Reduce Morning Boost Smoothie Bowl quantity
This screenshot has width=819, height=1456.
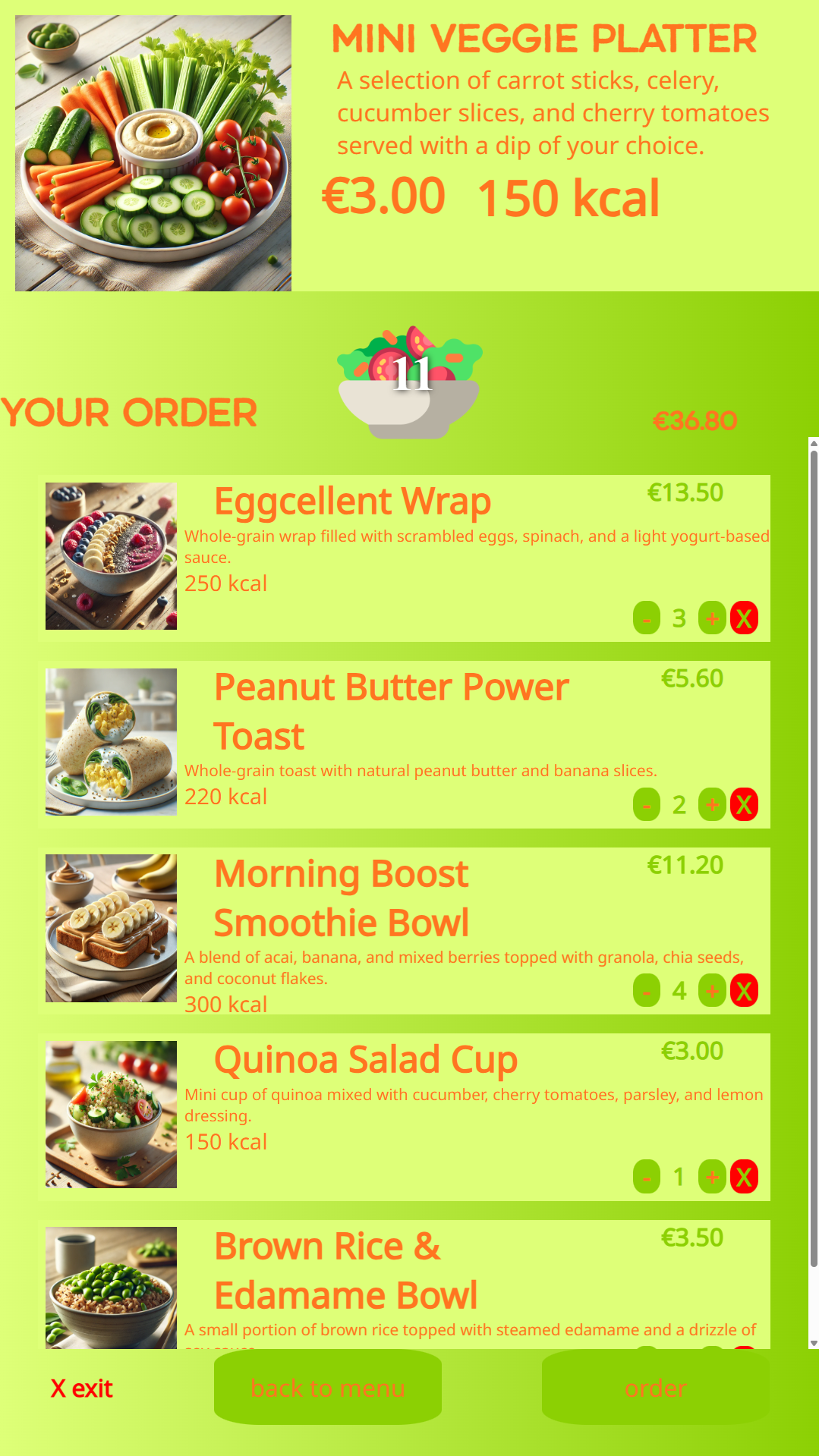(646, 991)
